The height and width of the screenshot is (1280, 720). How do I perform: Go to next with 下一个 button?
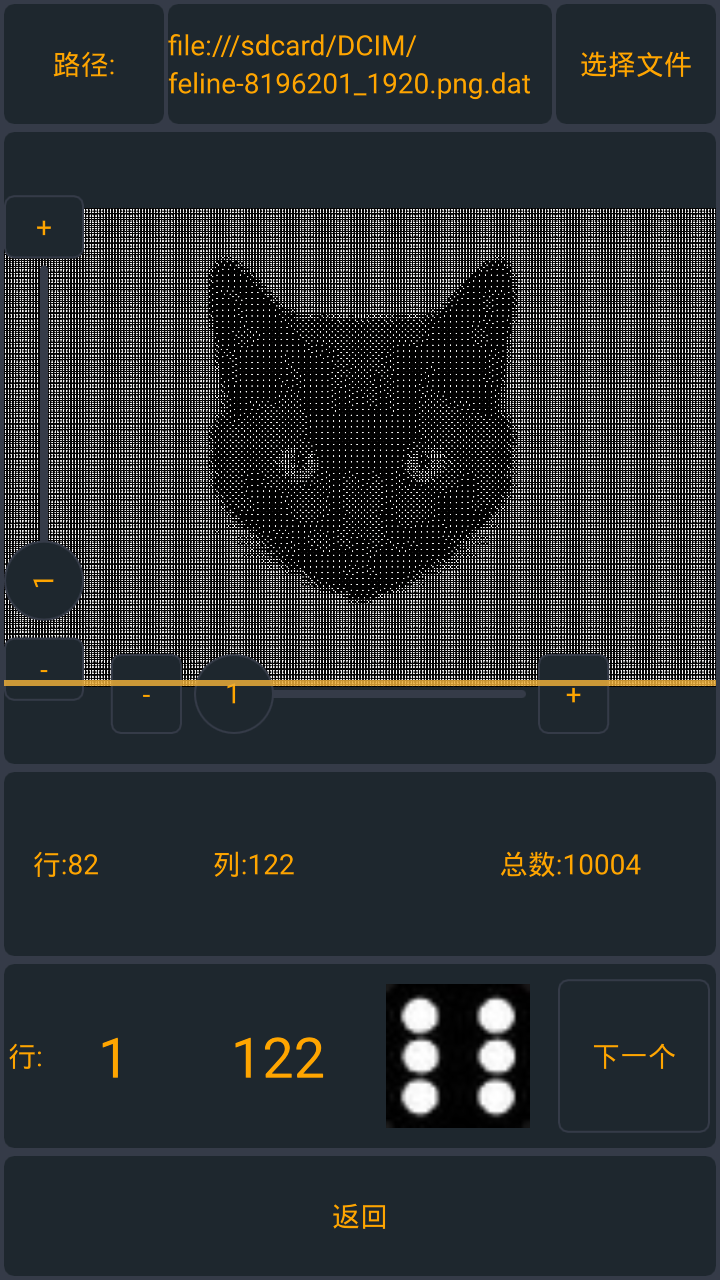click(x=634, y=1056)
